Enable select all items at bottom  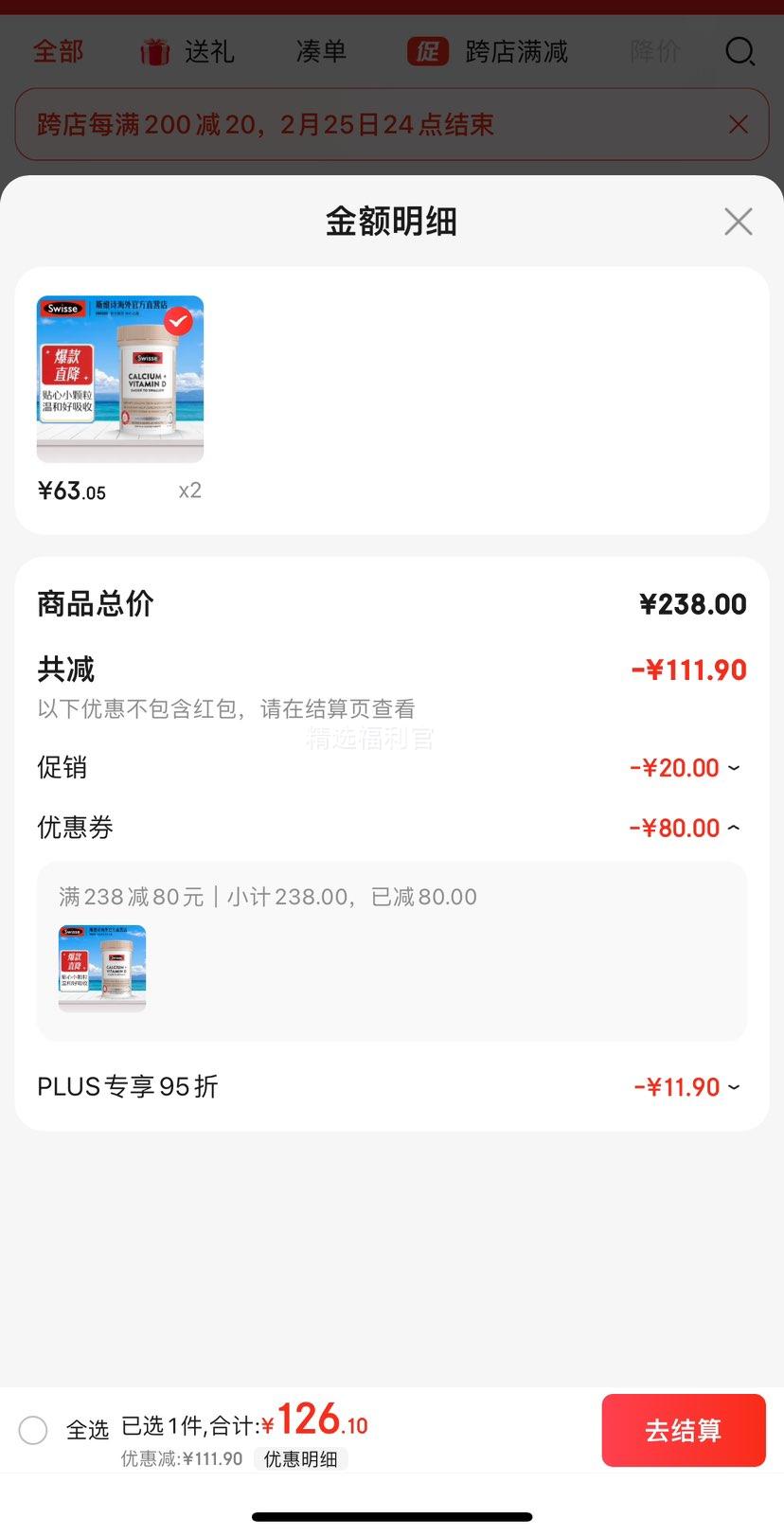(x=33, y=1430)
